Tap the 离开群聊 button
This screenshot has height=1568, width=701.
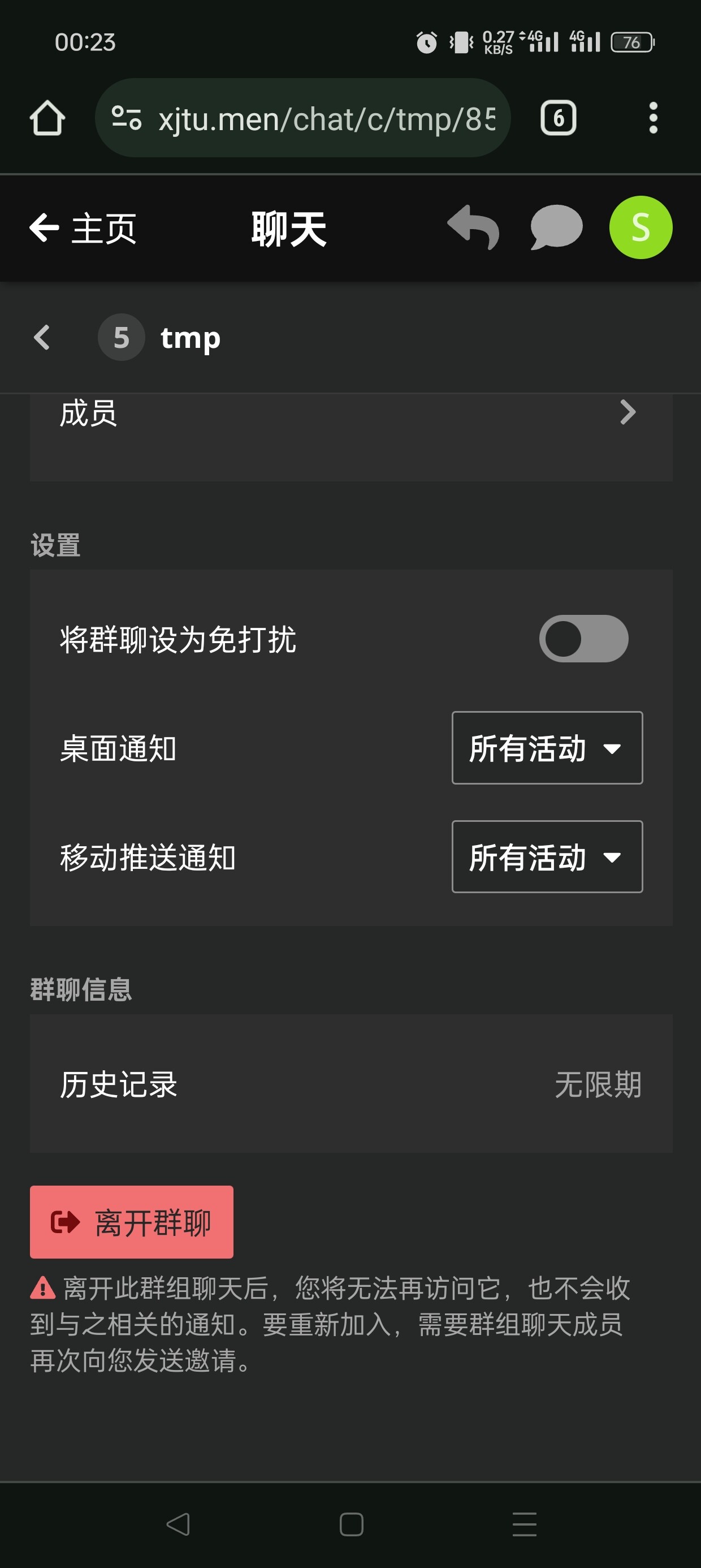[x=131, y=1222]
